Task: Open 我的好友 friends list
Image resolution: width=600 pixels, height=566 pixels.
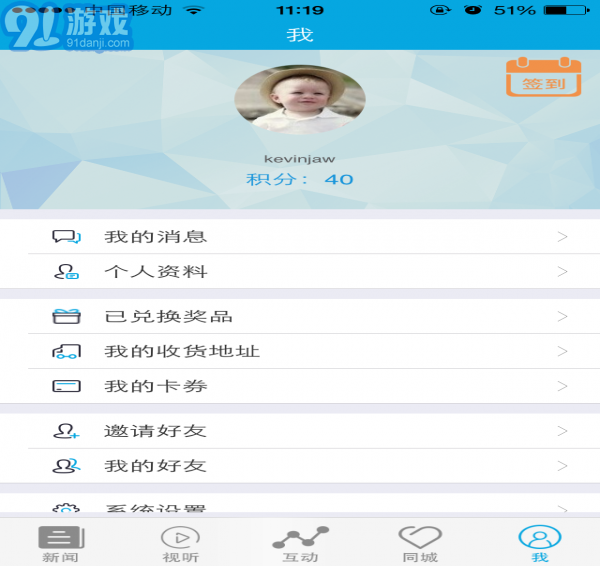Action: tap(300, 466)
